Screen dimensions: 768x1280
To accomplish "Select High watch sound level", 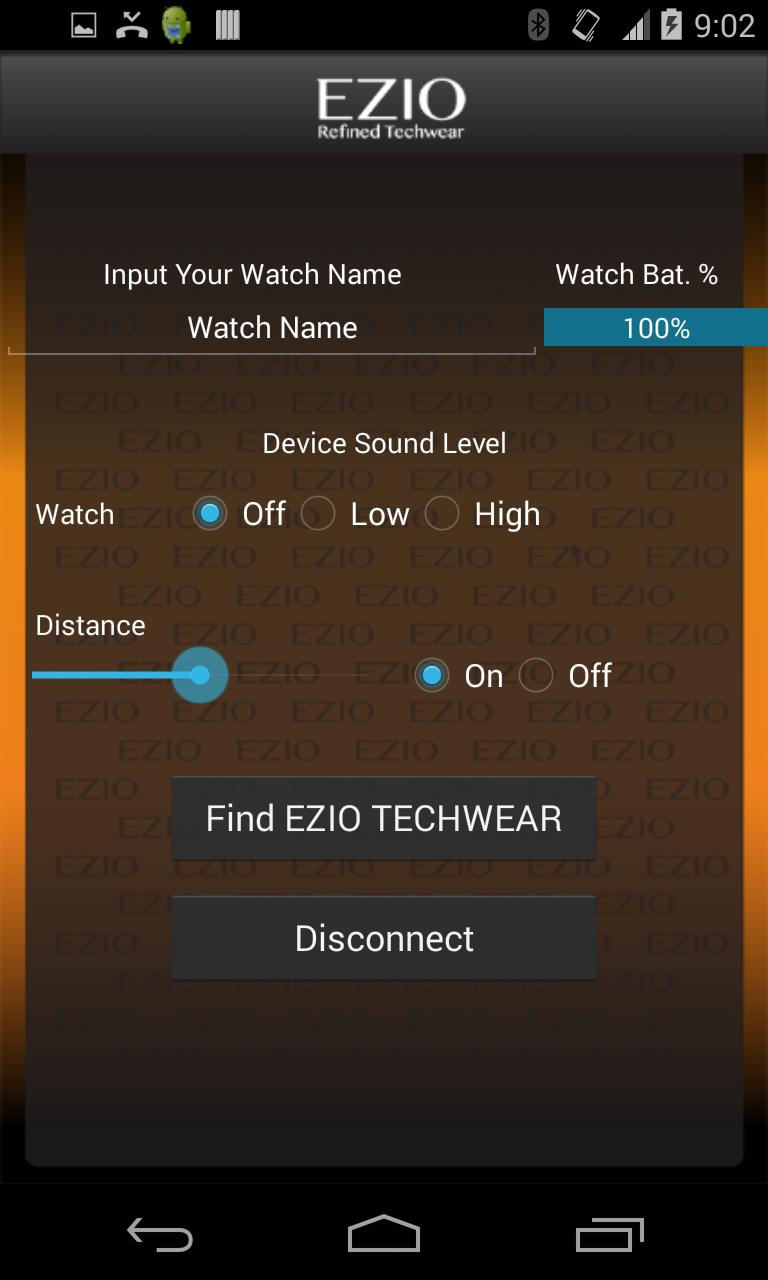I will click(x=442, y=513).
